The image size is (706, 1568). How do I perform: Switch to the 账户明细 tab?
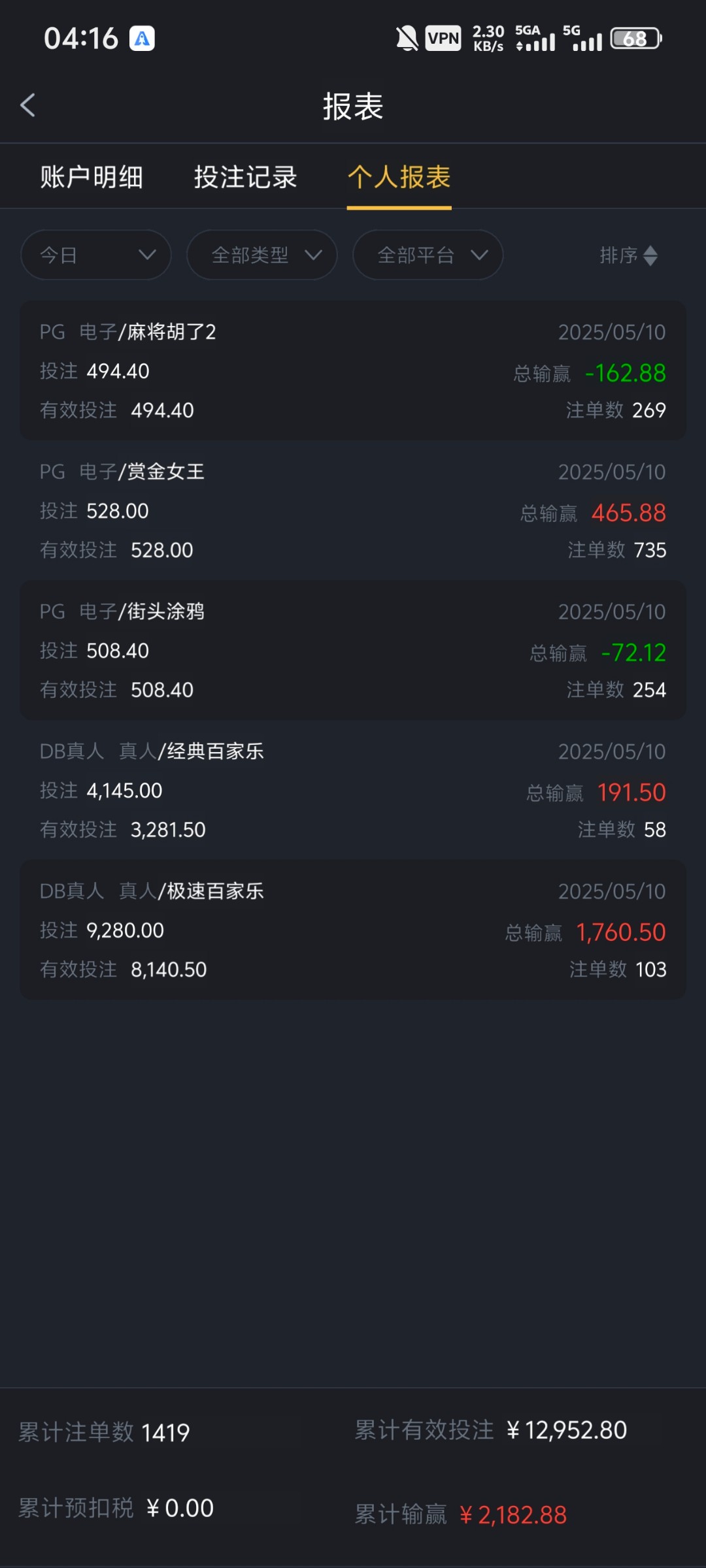pyautogui.click(x=92, y=177)
